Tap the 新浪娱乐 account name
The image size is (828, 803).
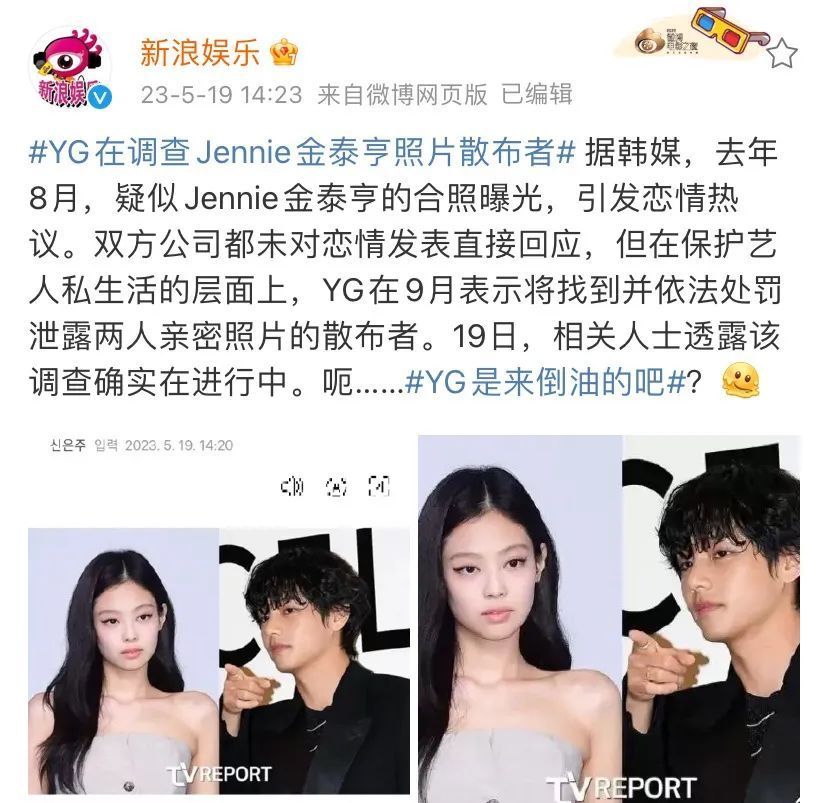pyautogui.click(x=200, y=52)
